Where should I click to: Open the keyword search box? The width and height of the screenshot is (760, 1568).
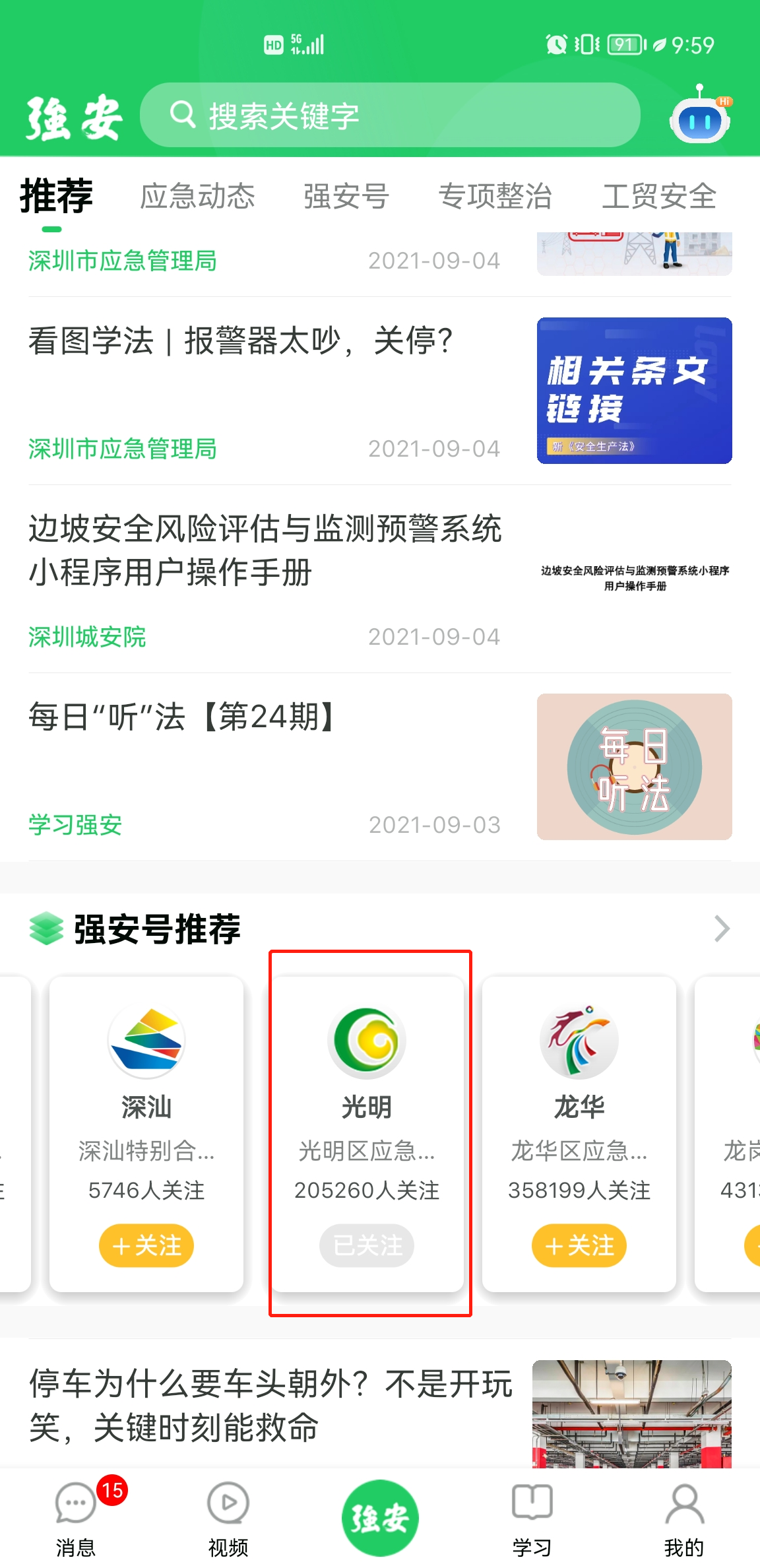pyautogui.click(x=389, y=115)
